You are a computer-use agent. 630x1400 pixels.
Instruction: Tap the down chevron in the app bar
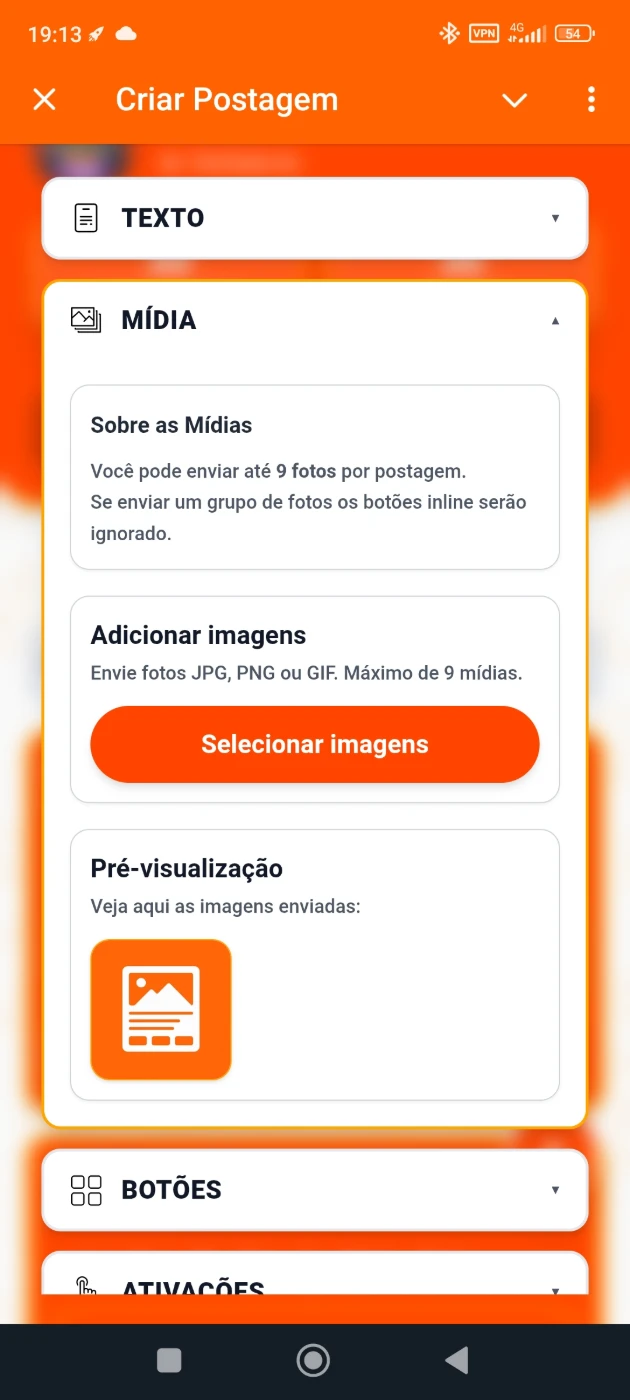514,100
